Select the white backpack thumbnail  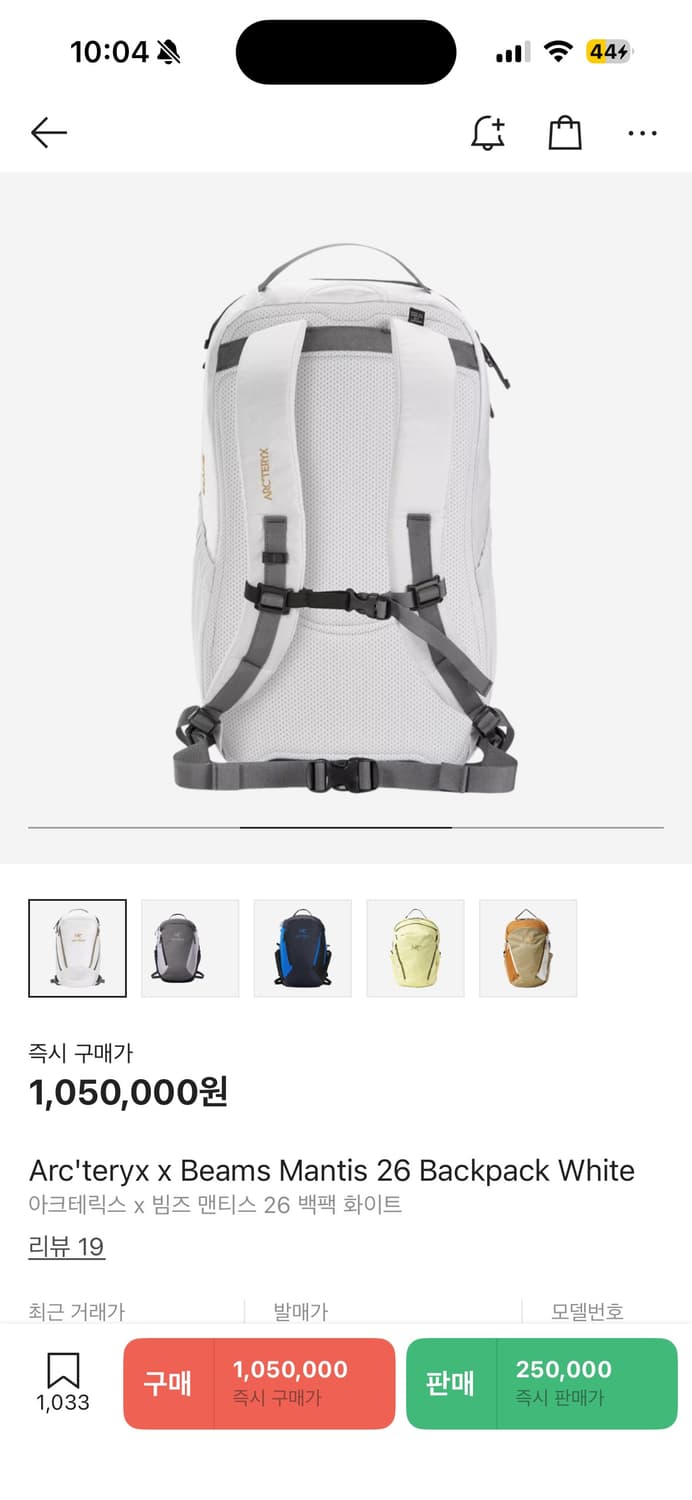coord(78,948)
